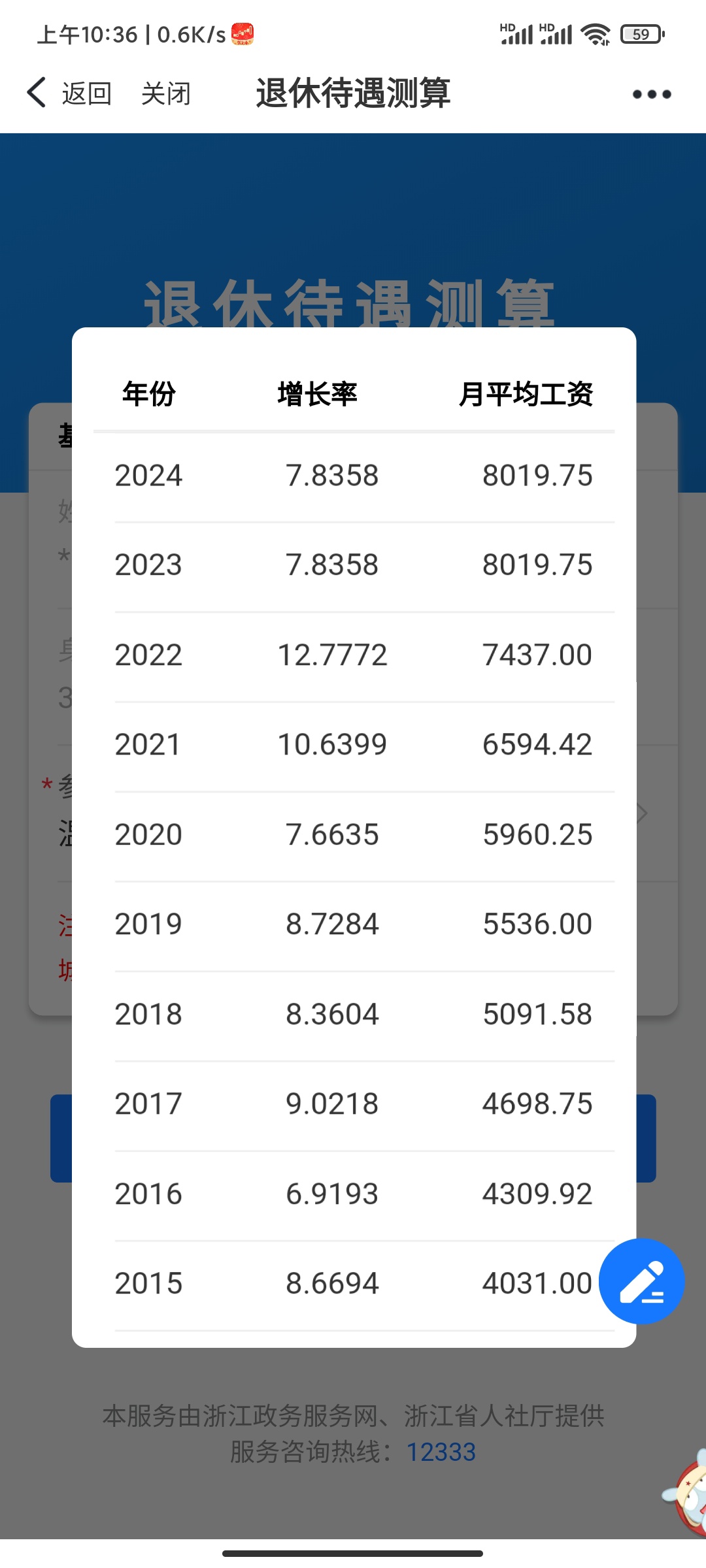The width and height of the screenshot is (706, 1568).
Task: Open the cartoon mascot assistant
Action: point(686,1495)
